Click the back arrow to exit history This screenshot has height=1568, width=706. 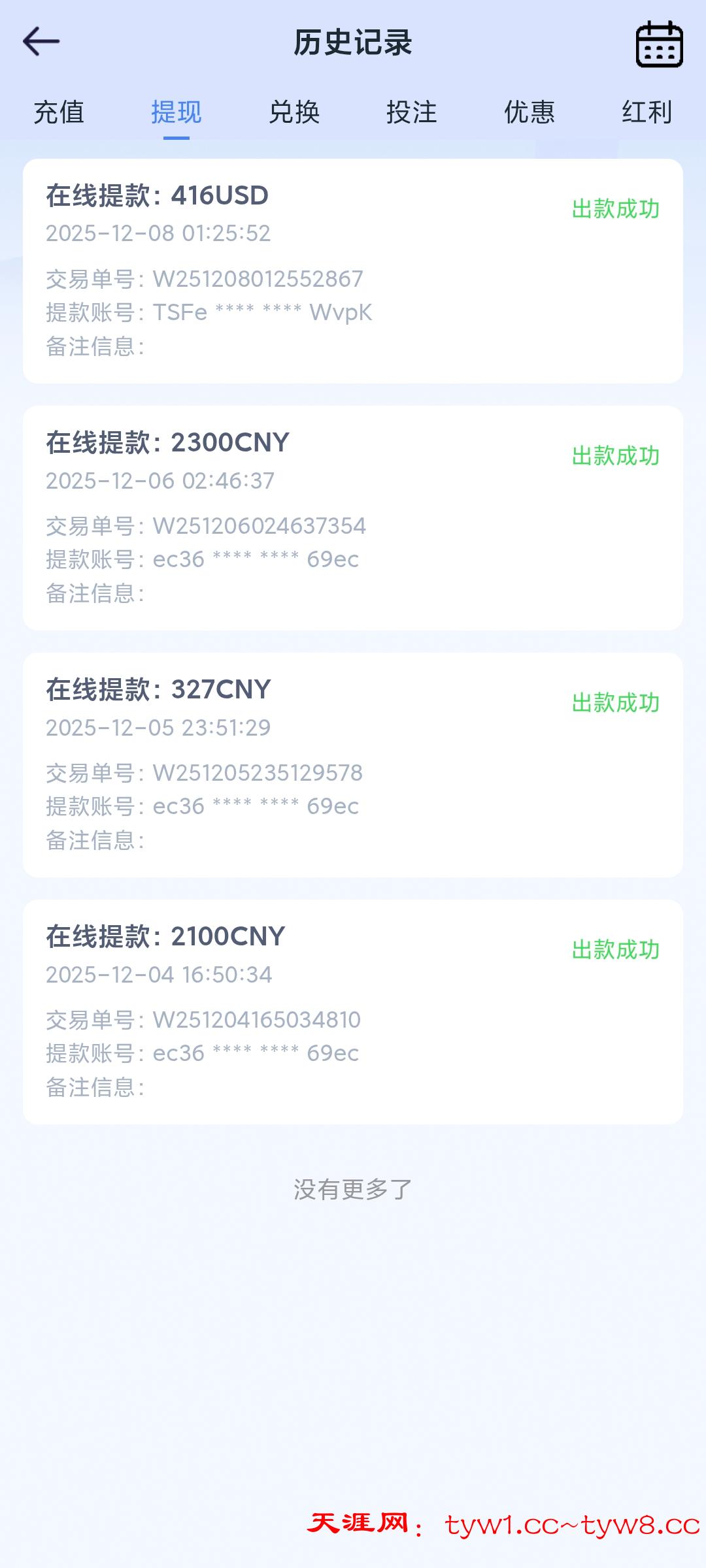click(41, 42)
